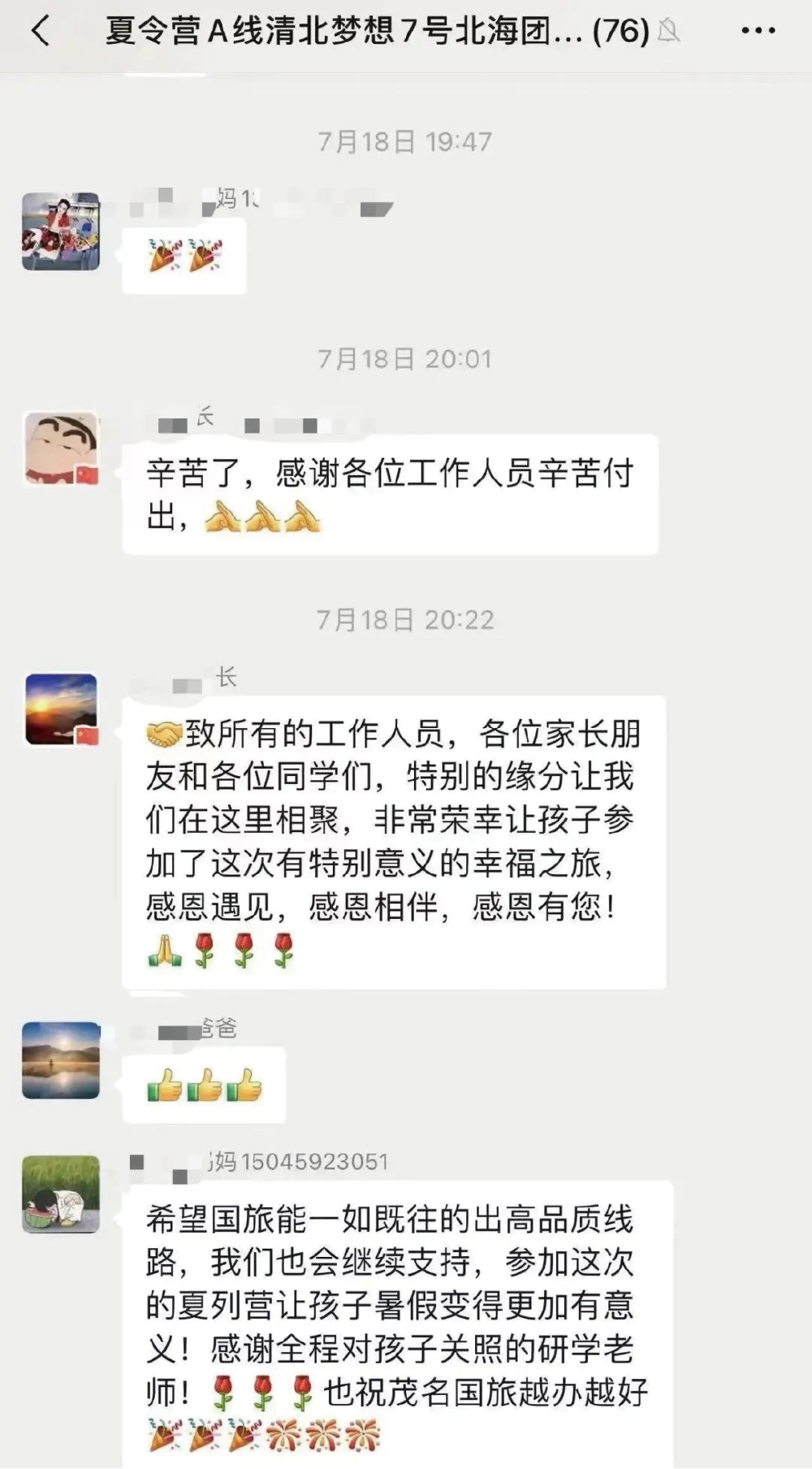Open the group chat overflow menu
The width and height of the screenshot is (812, 1469).
(758, 32)
